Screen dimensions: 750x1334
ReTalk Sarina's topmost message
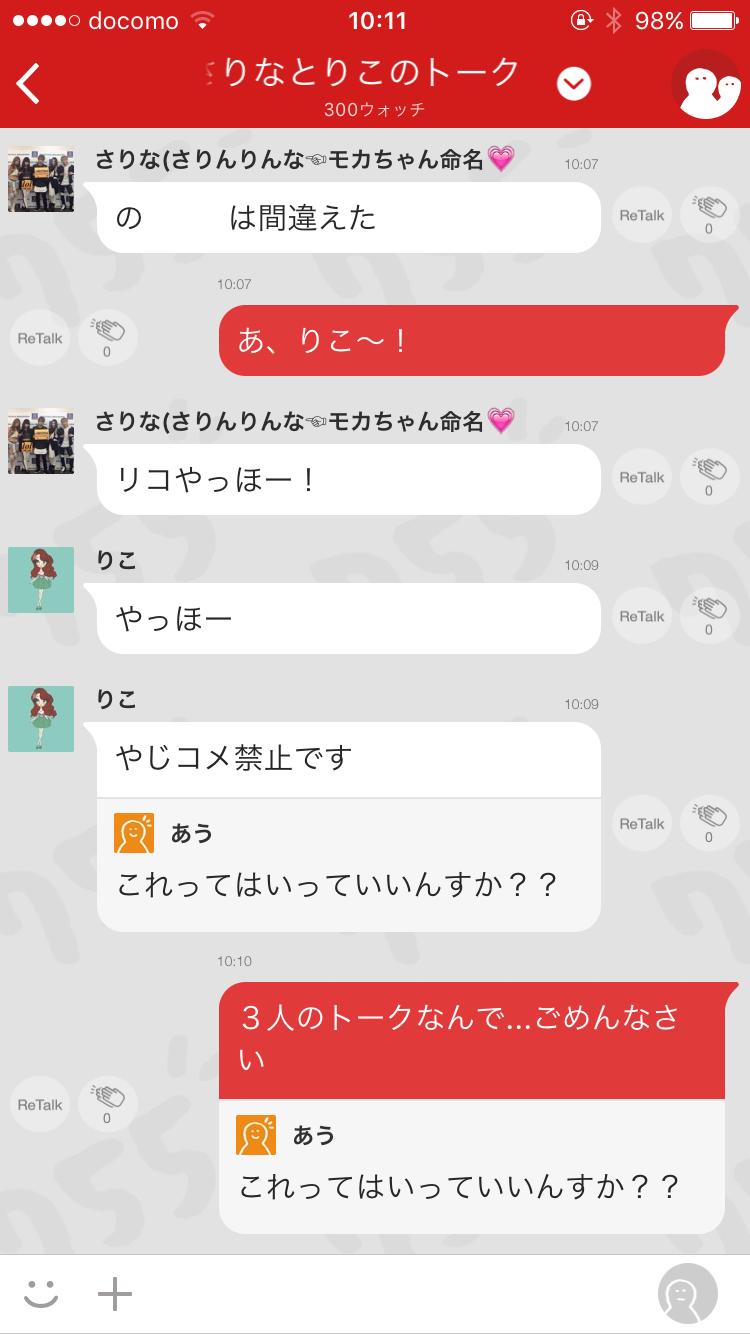[640, 215]
